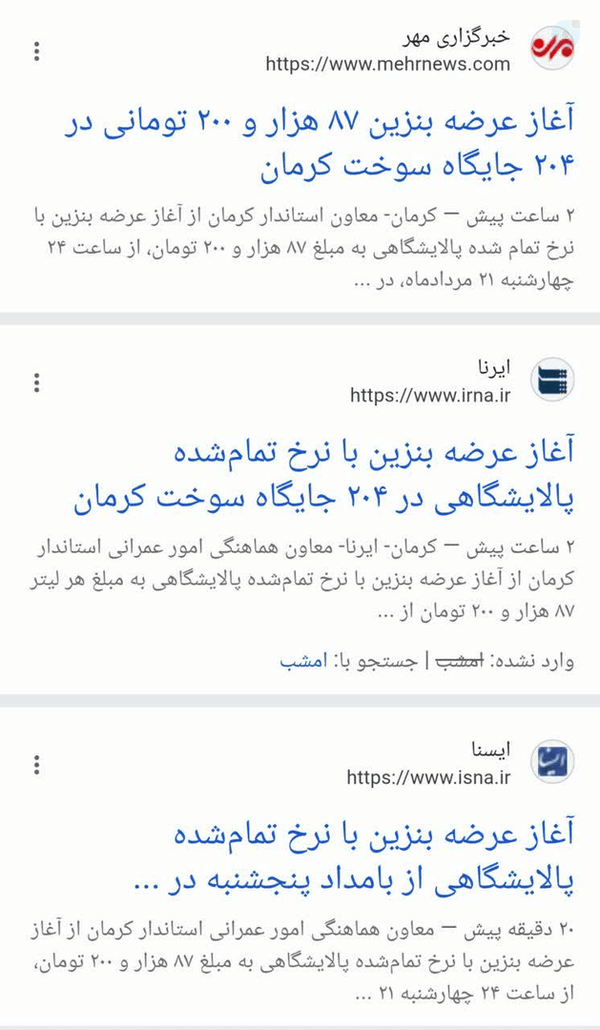Open the Mehr News result about 87,200 toman gasoline
Viewport: 600px width, 1030px height.
click(x=319, y=143)
